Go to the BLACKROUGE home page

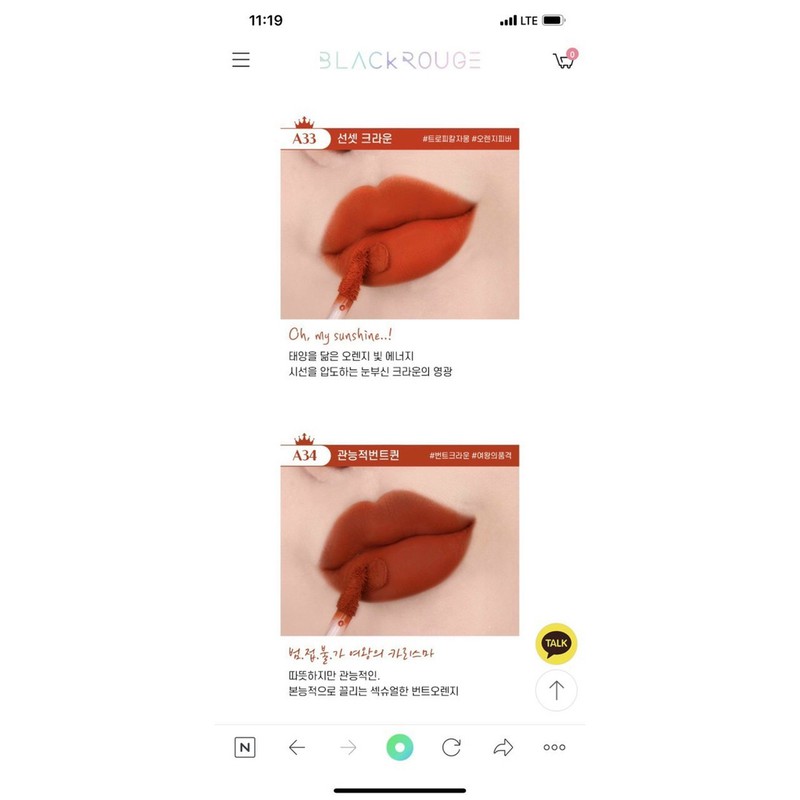[400, 60]
